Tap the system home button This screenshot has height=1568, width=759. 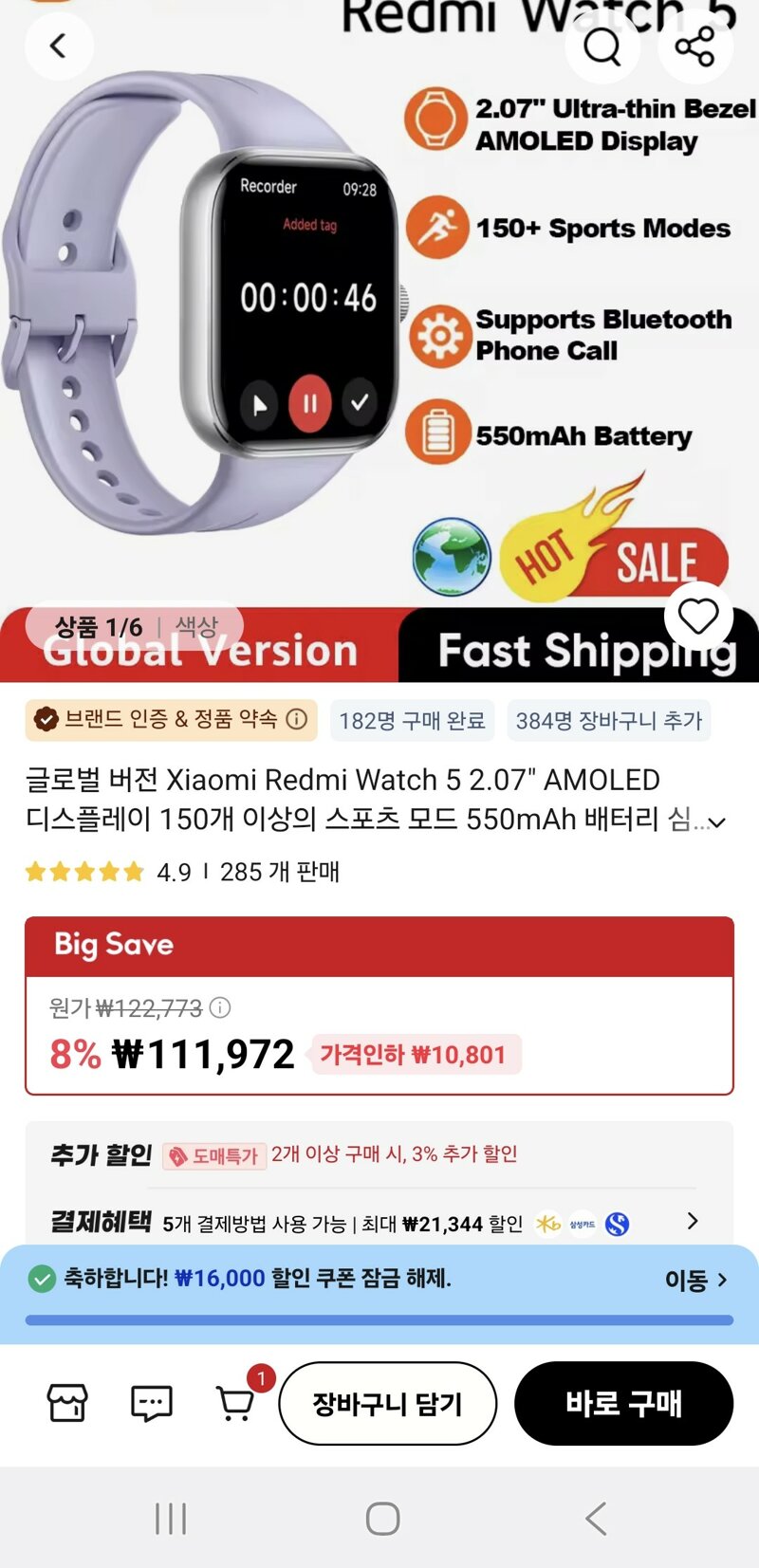382,1519
